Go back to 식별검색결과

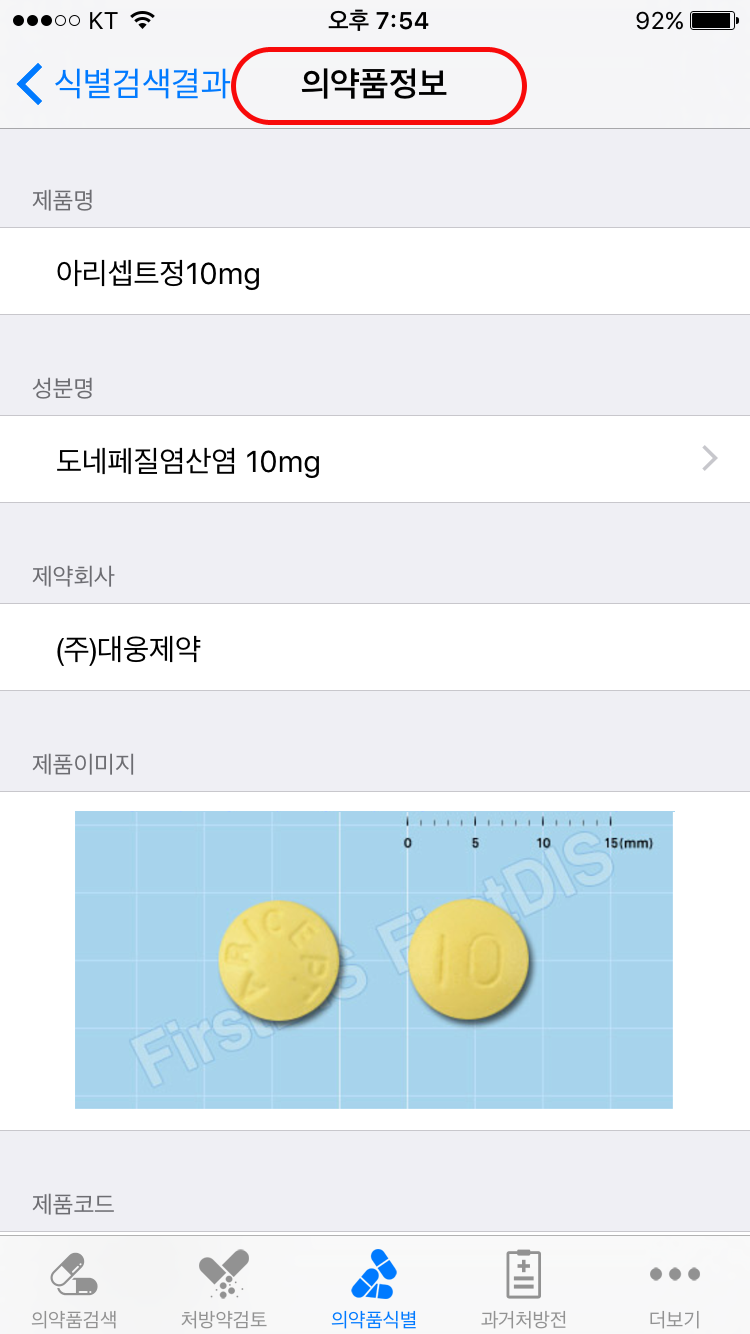[122, 83]
